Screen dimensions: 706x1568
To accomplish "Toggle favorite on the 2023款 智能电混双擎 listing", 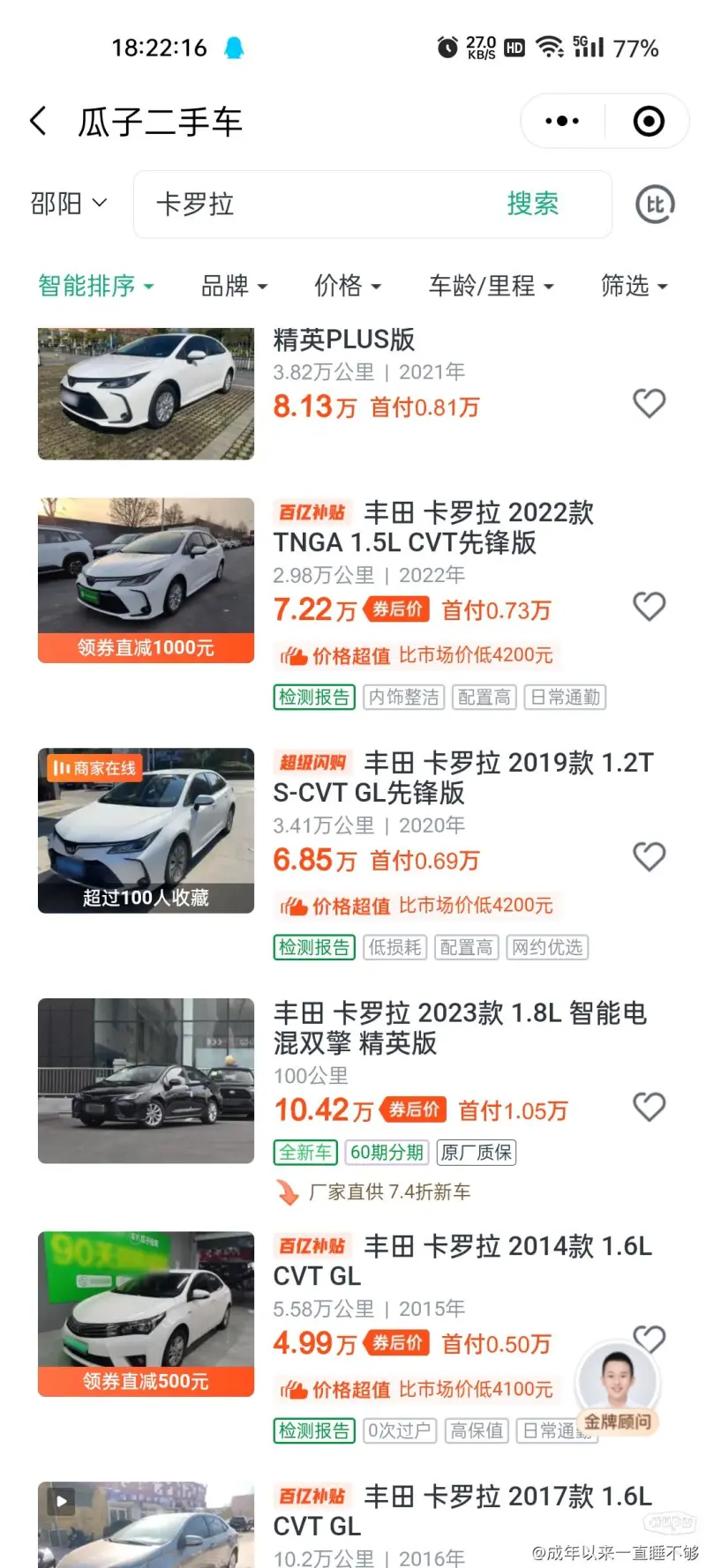I will (649, 1107).
